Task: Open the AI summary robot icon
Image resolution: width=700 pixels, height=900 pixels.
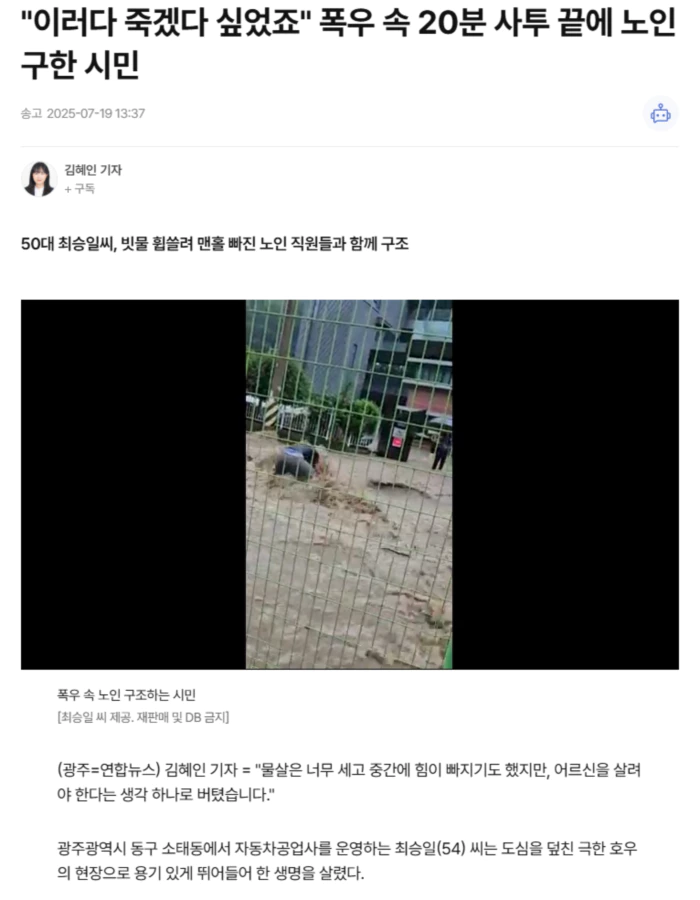Action: 660,114
